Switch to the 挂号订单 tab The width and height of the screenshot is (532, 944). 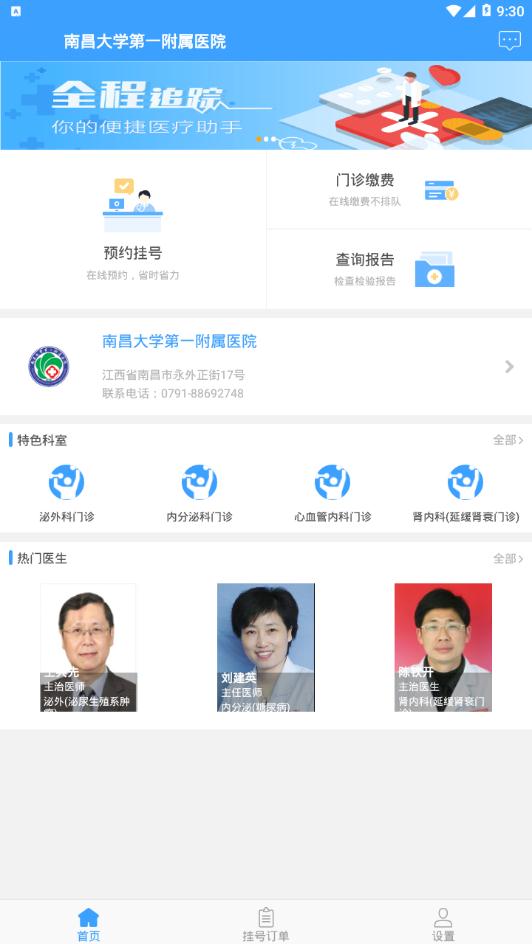point(265,924)
